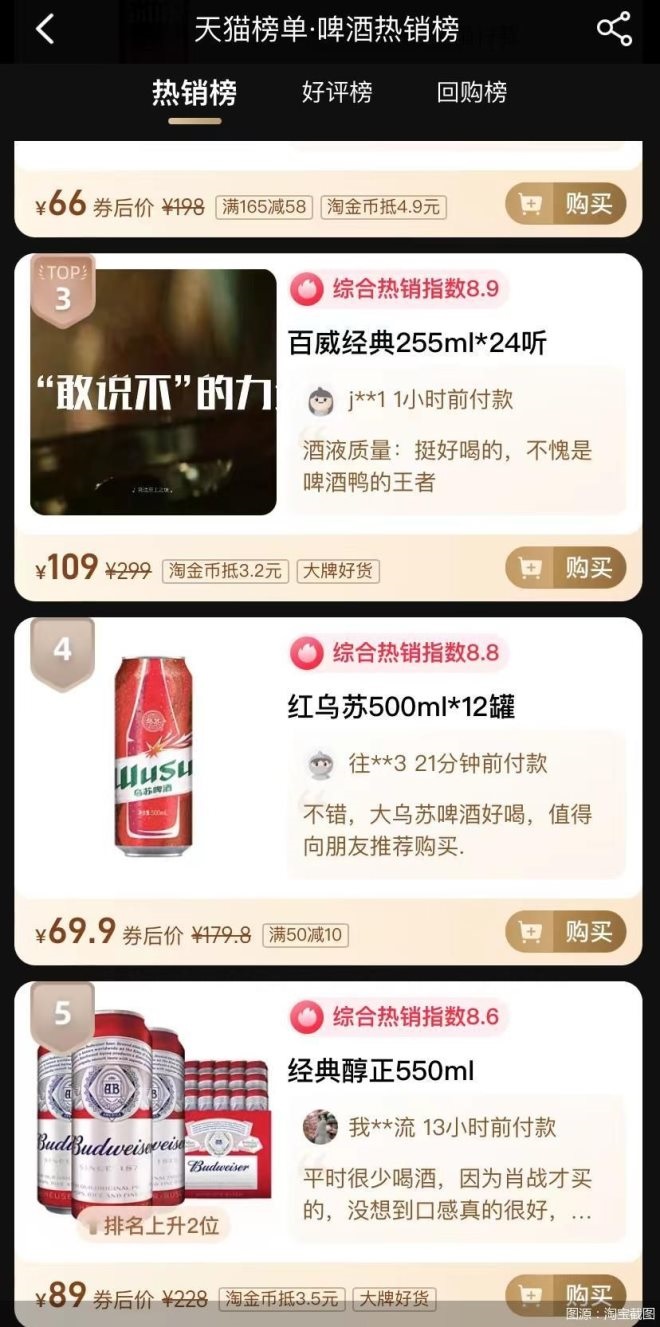
Task: View the 百威经典255ml*24听 product title
Action: pos(417,344)
